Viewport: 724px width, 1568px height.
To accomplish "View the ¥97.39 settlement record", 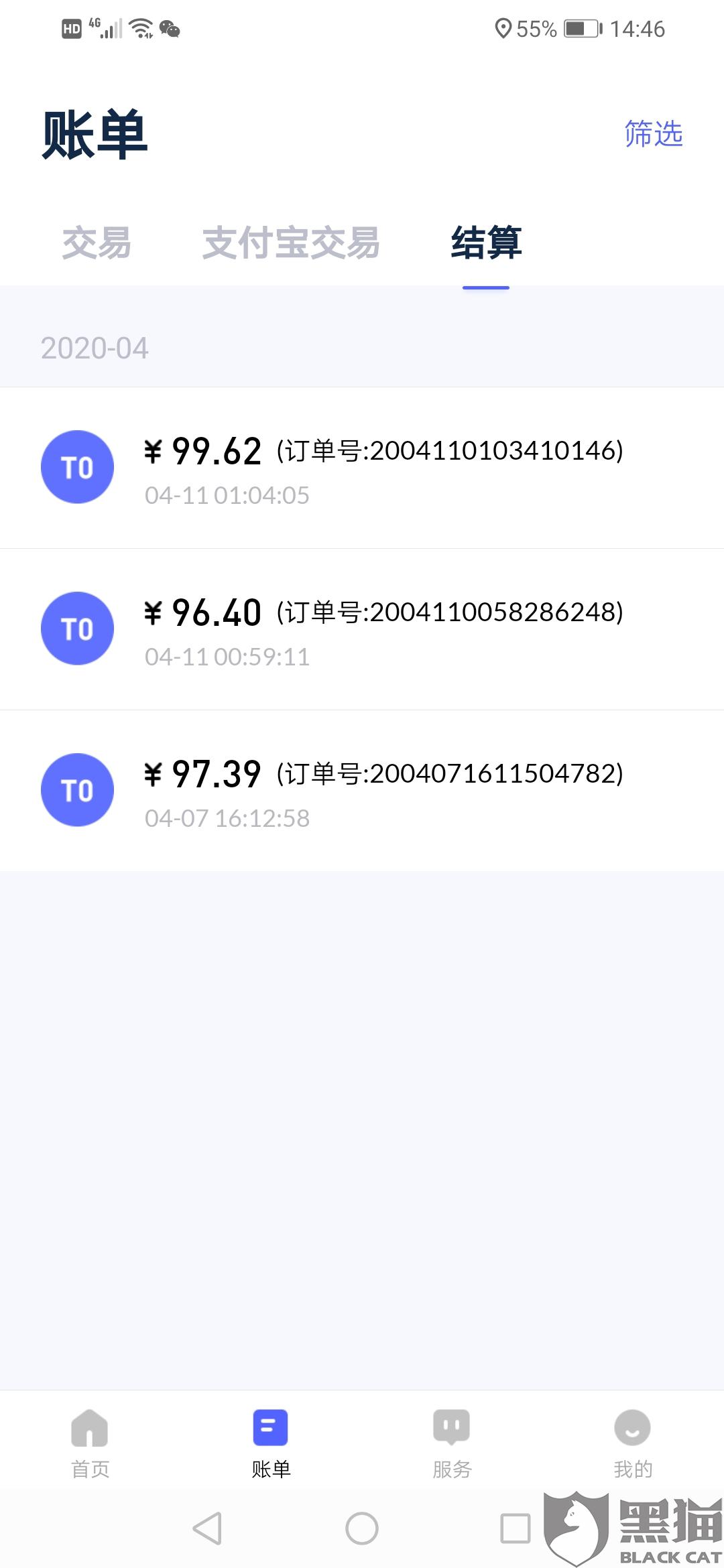I will tap(362, 791).
